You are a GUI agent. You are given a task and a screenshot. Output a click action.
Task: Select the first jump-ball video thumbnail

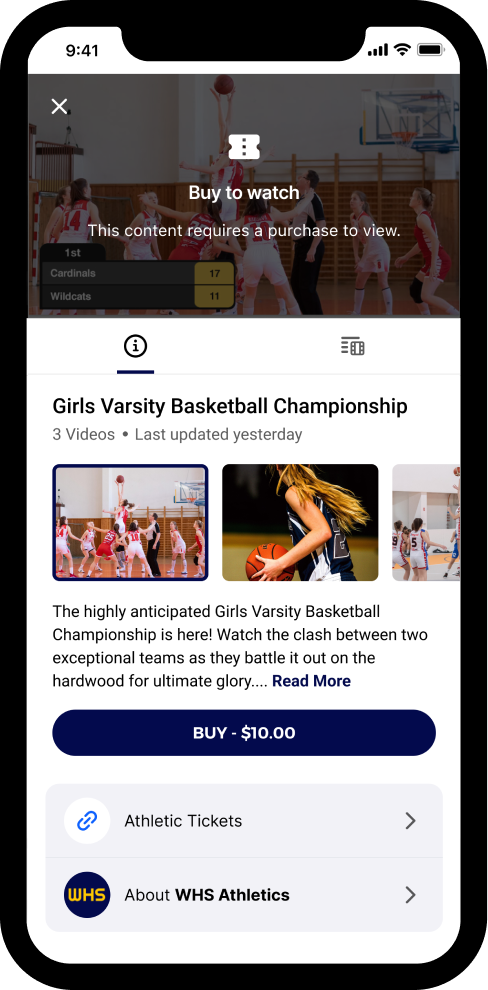coord(130,523)
